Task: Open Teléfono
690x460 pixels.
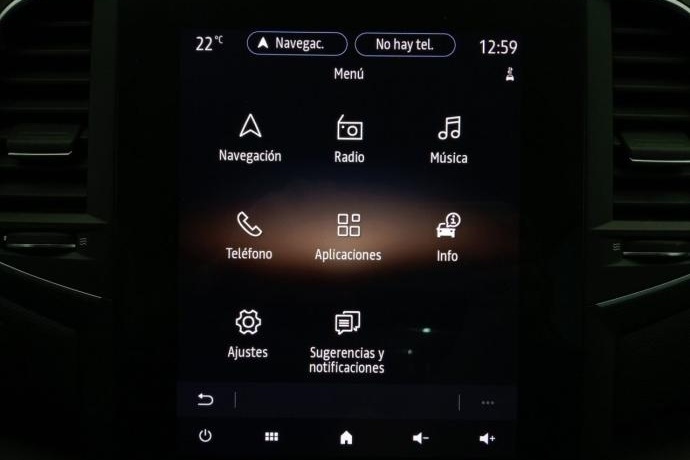Action: pyautogui.click(x=249, y=235)
